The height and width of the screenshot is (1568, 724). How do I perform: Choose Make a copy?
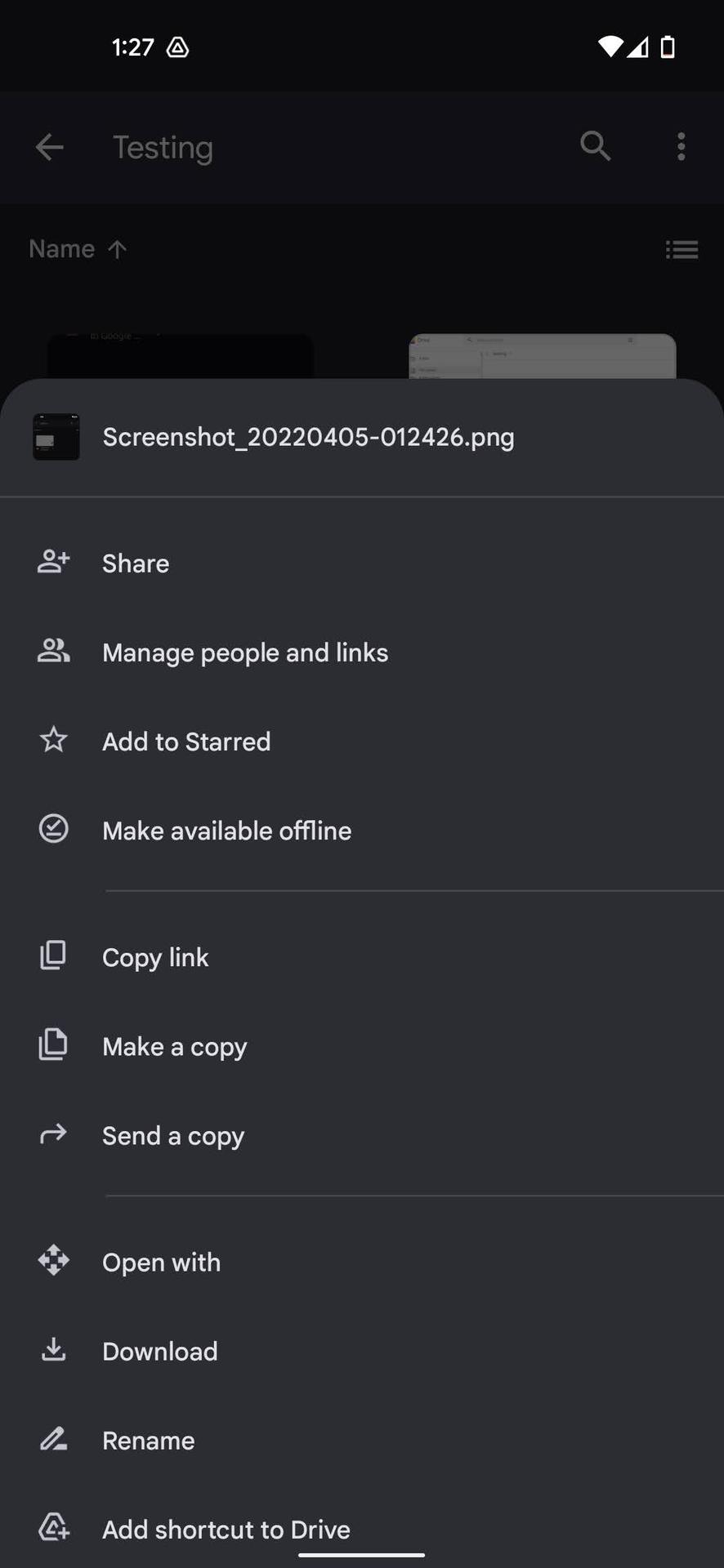point(174,1046)
